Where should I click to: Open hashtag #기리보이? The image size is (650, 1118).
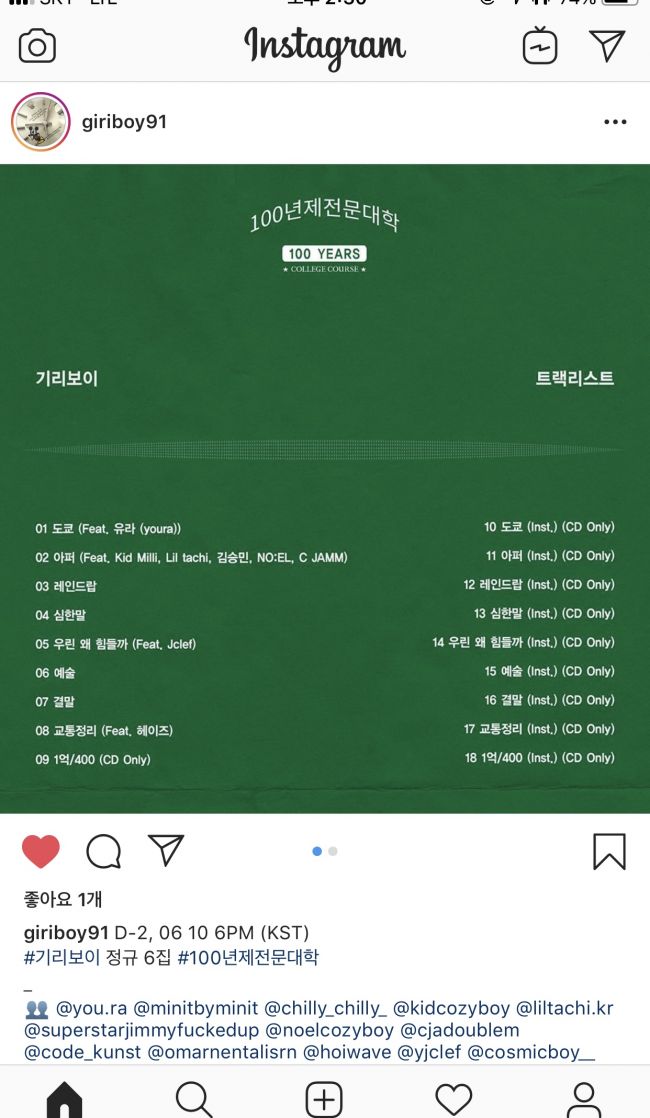point(61,957)
